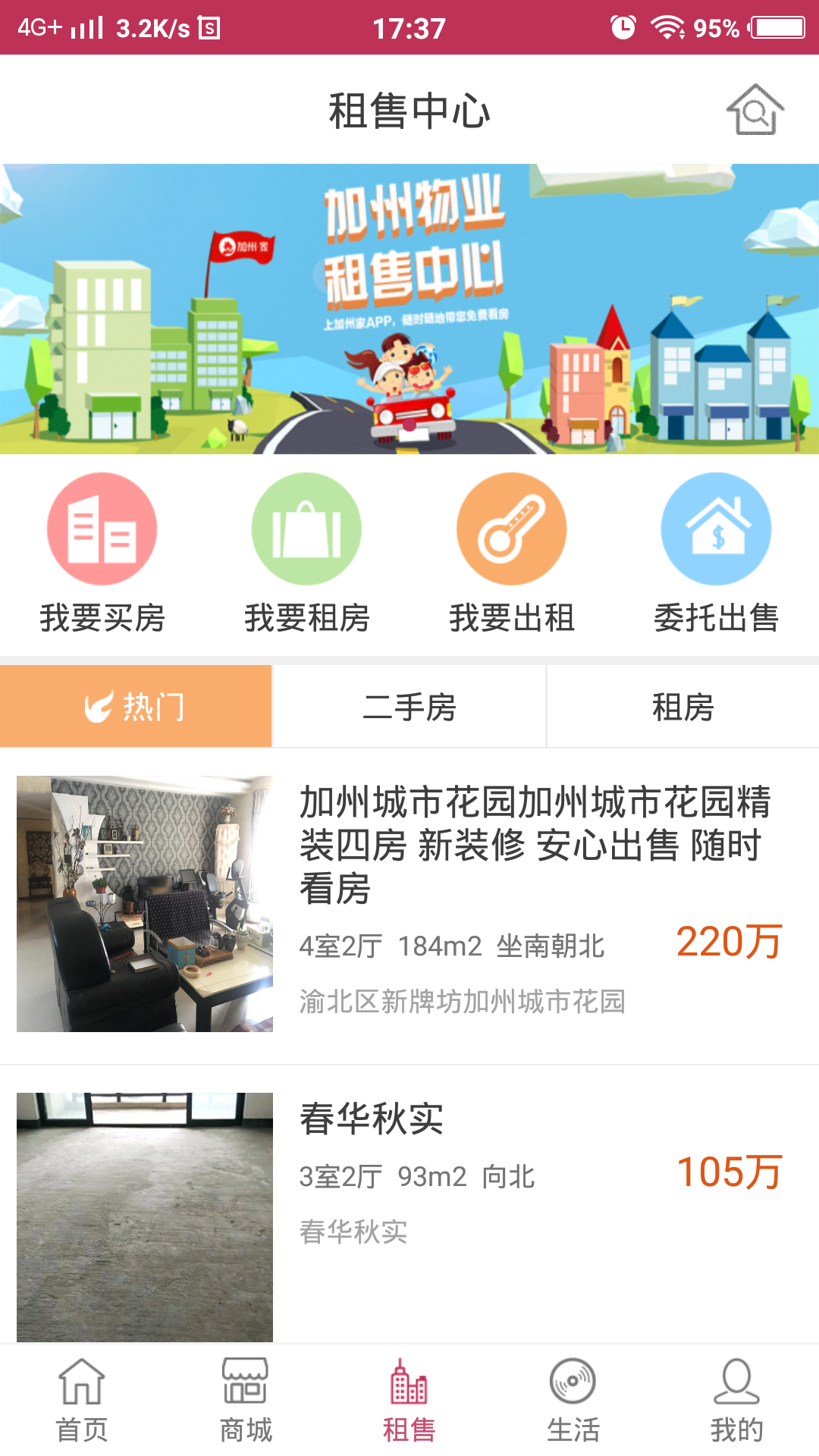Switch to the 热门 tab

coord(136,707)
